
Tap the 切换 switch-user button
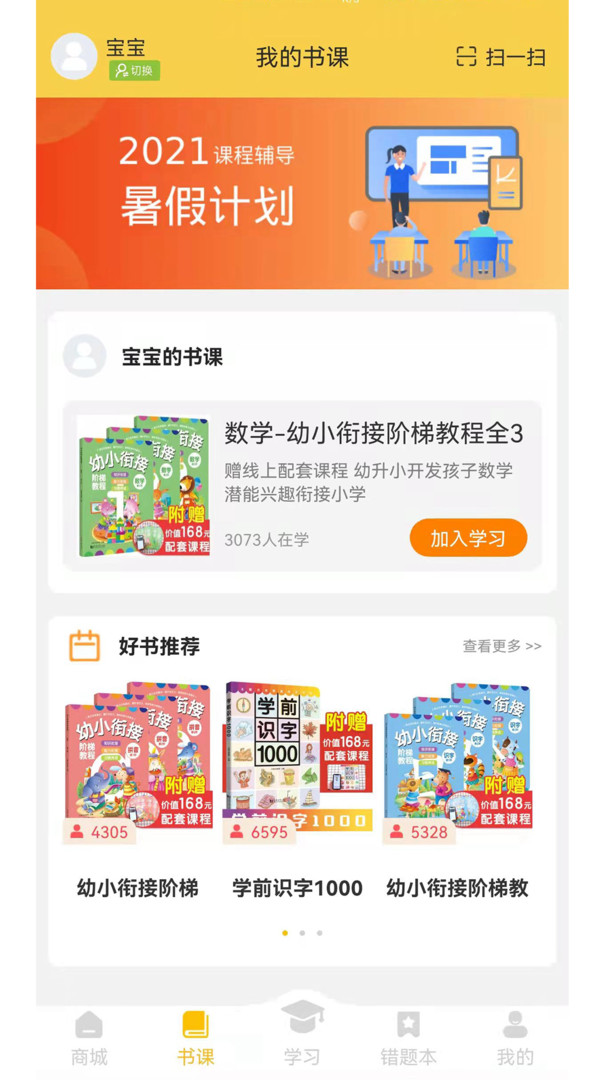pos(135,71)
